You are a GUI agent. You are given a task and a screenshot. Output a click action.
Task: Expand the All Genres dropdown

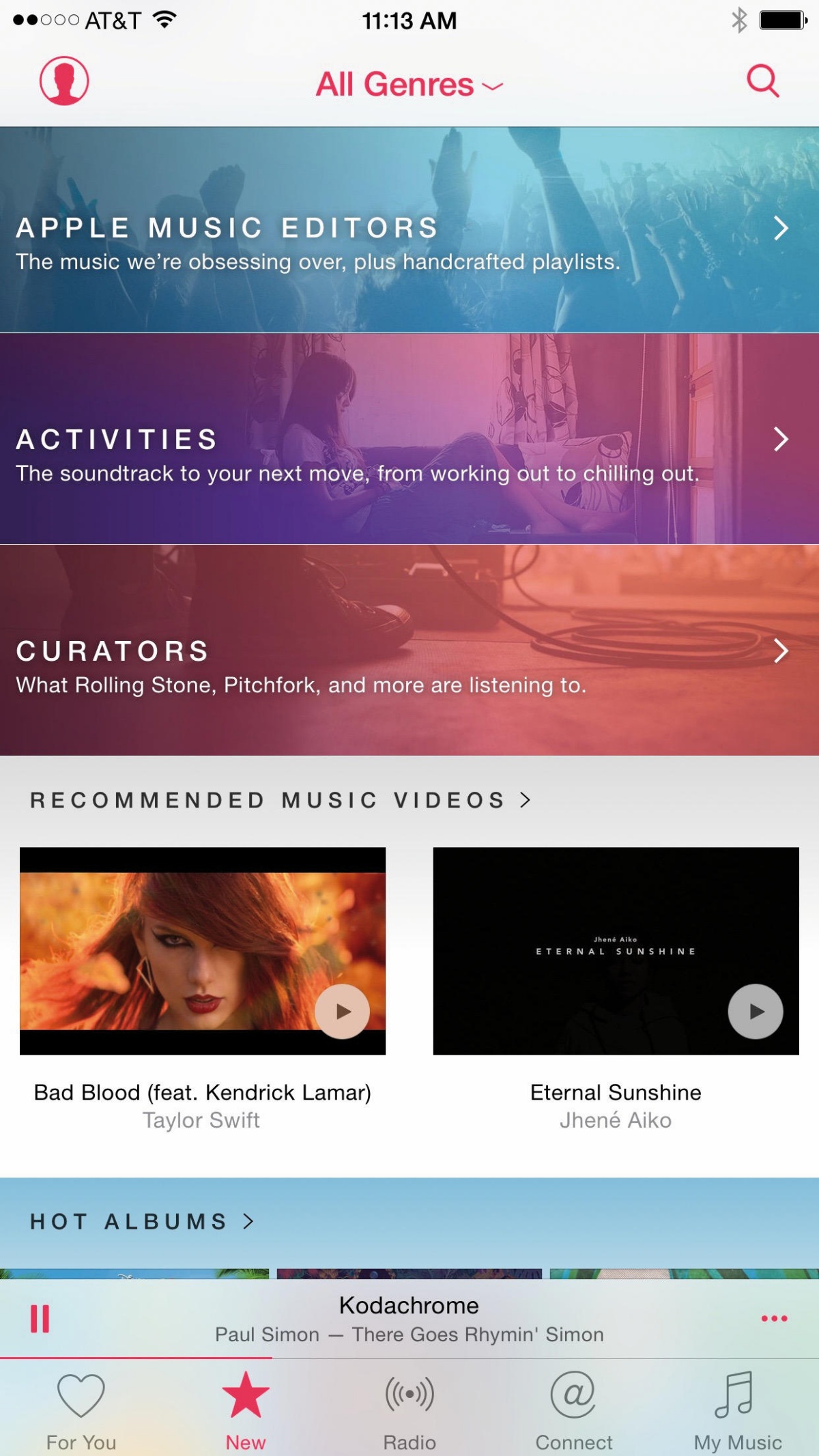click(408, 85)
